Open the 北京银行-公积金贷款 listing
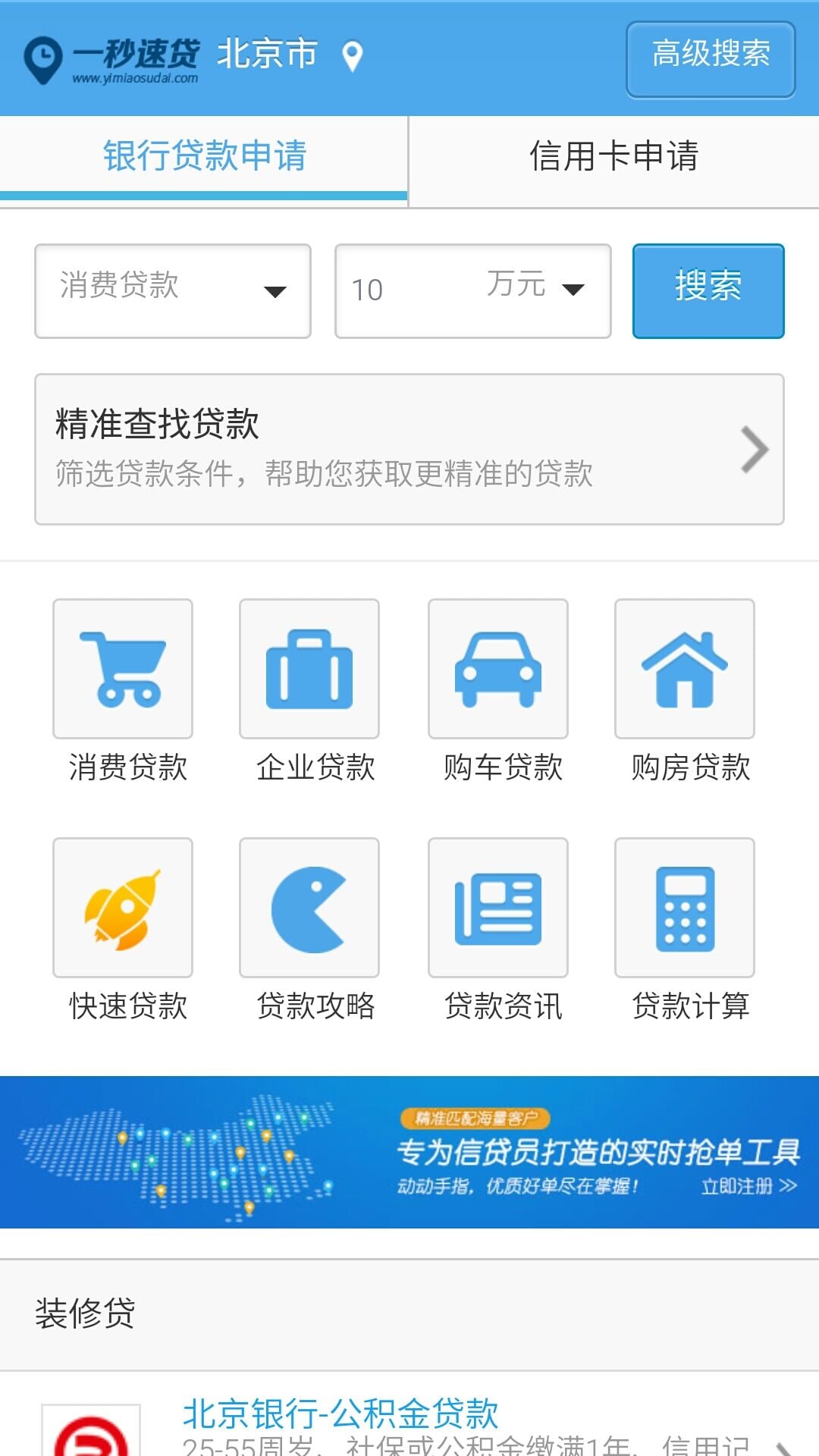 point(340,1415)
